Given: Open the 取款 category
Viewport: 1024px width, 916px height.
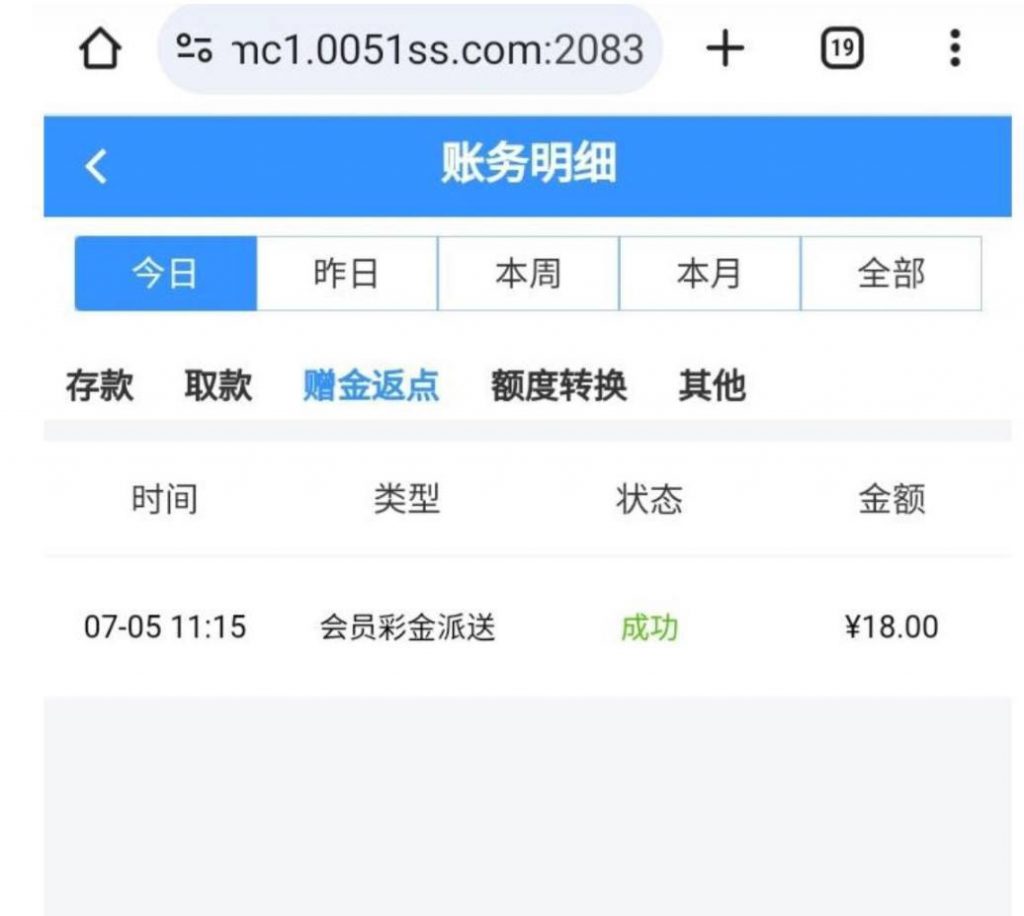Looking at the screenshot, I should [x=218, y=385].
